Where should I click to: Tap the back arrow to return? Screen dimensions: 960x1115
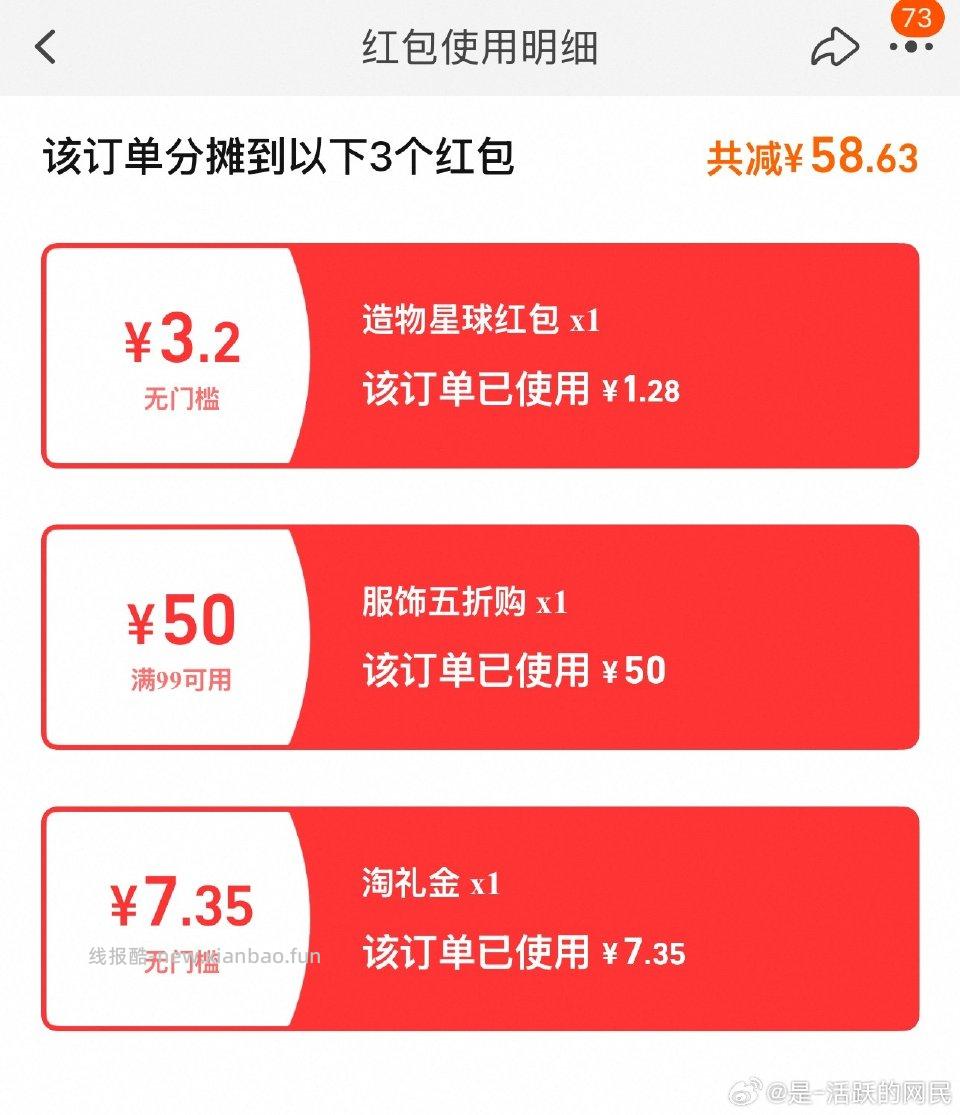coord(45,45)
